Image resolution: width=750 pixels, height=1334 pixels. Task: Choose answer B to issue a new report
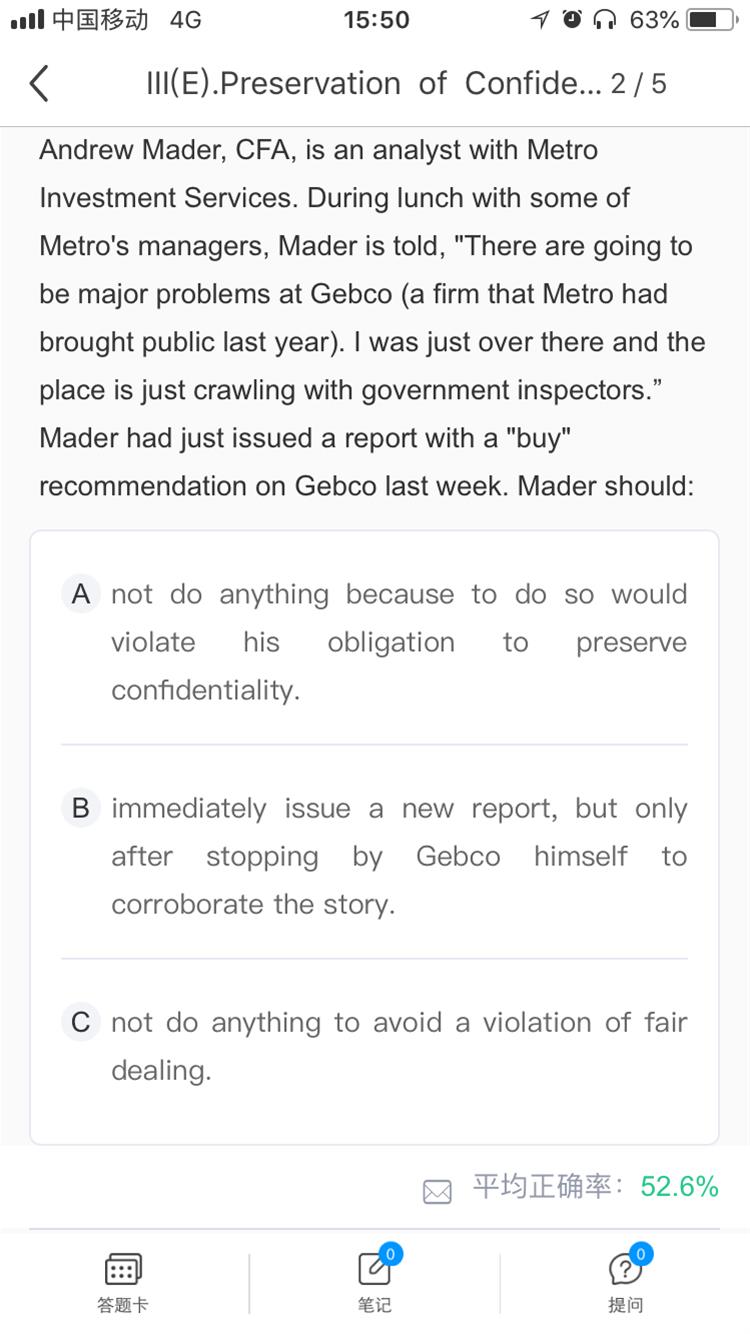pos(374,856)
